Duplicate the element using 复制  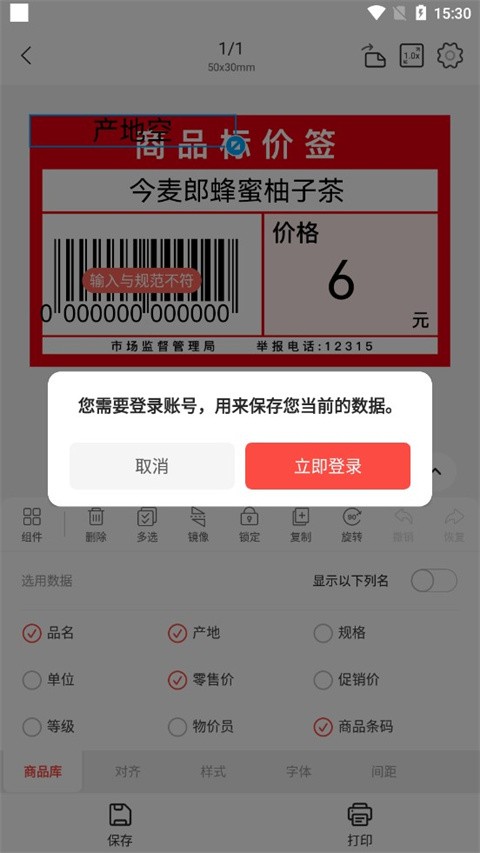click(x=300, y=524)
